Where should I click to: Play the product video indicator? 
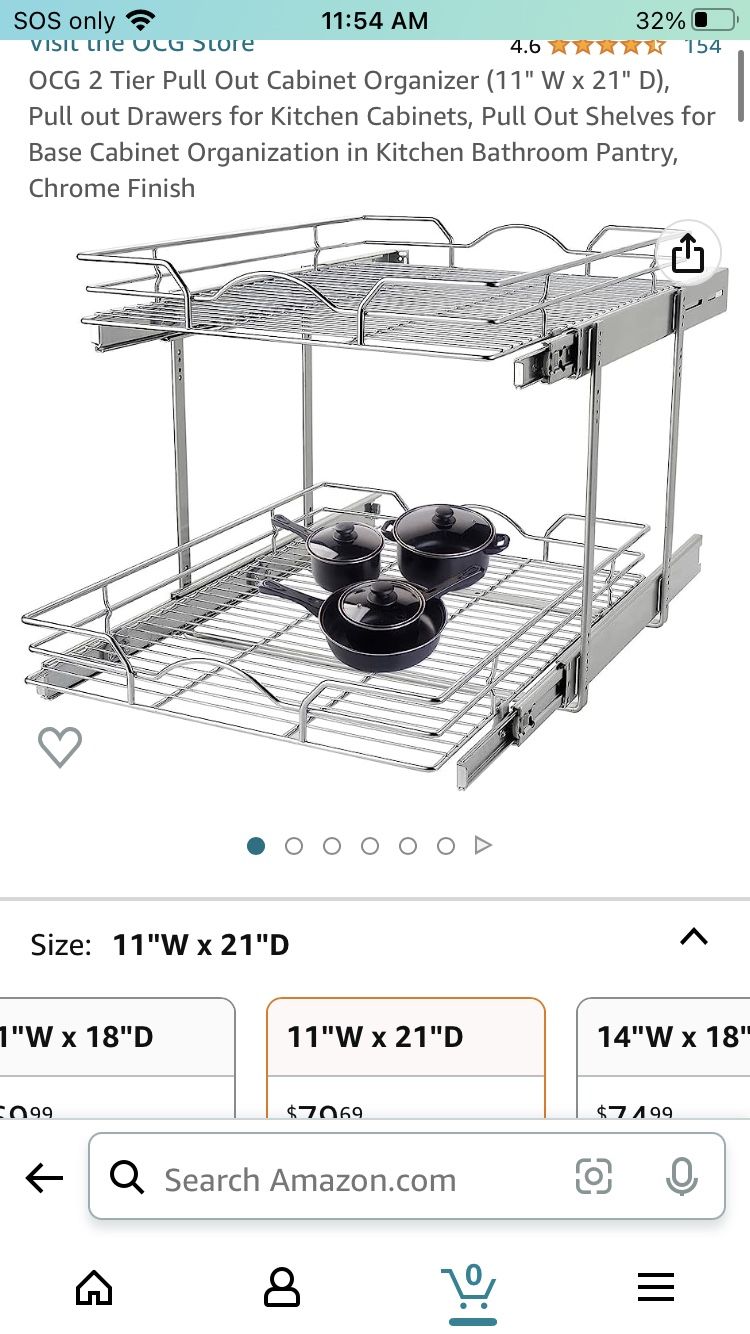coord(483,846)
